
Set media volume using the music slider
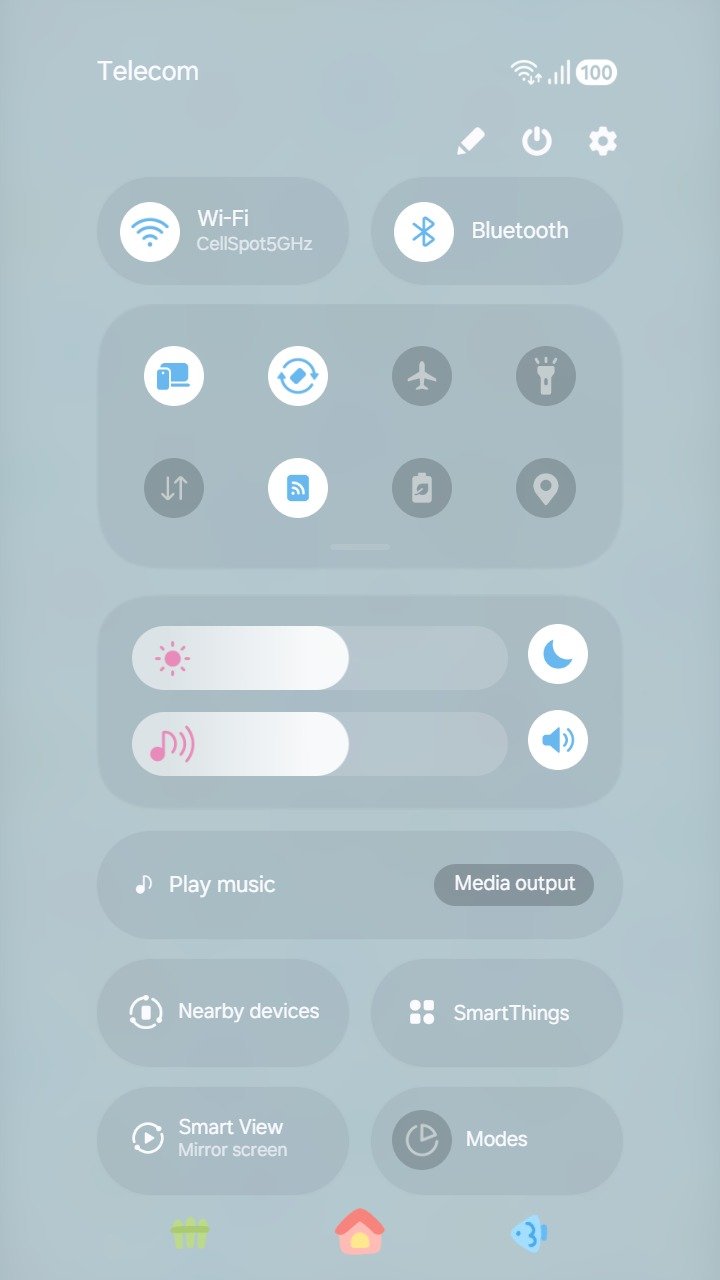(320, 744)
